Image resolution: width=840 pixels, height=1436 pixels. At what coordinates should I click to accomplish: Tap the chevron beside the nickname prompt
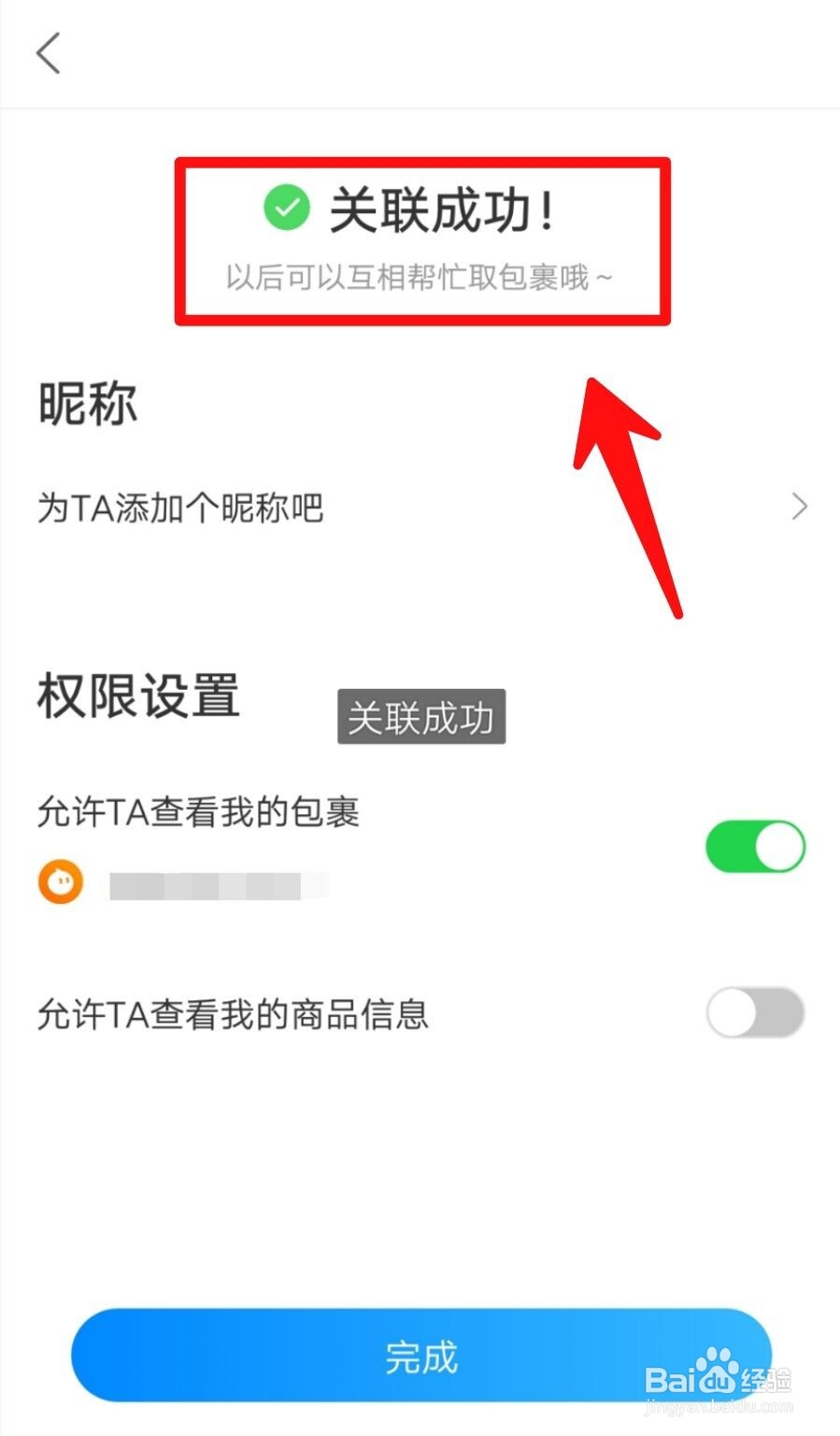(799, 507)
